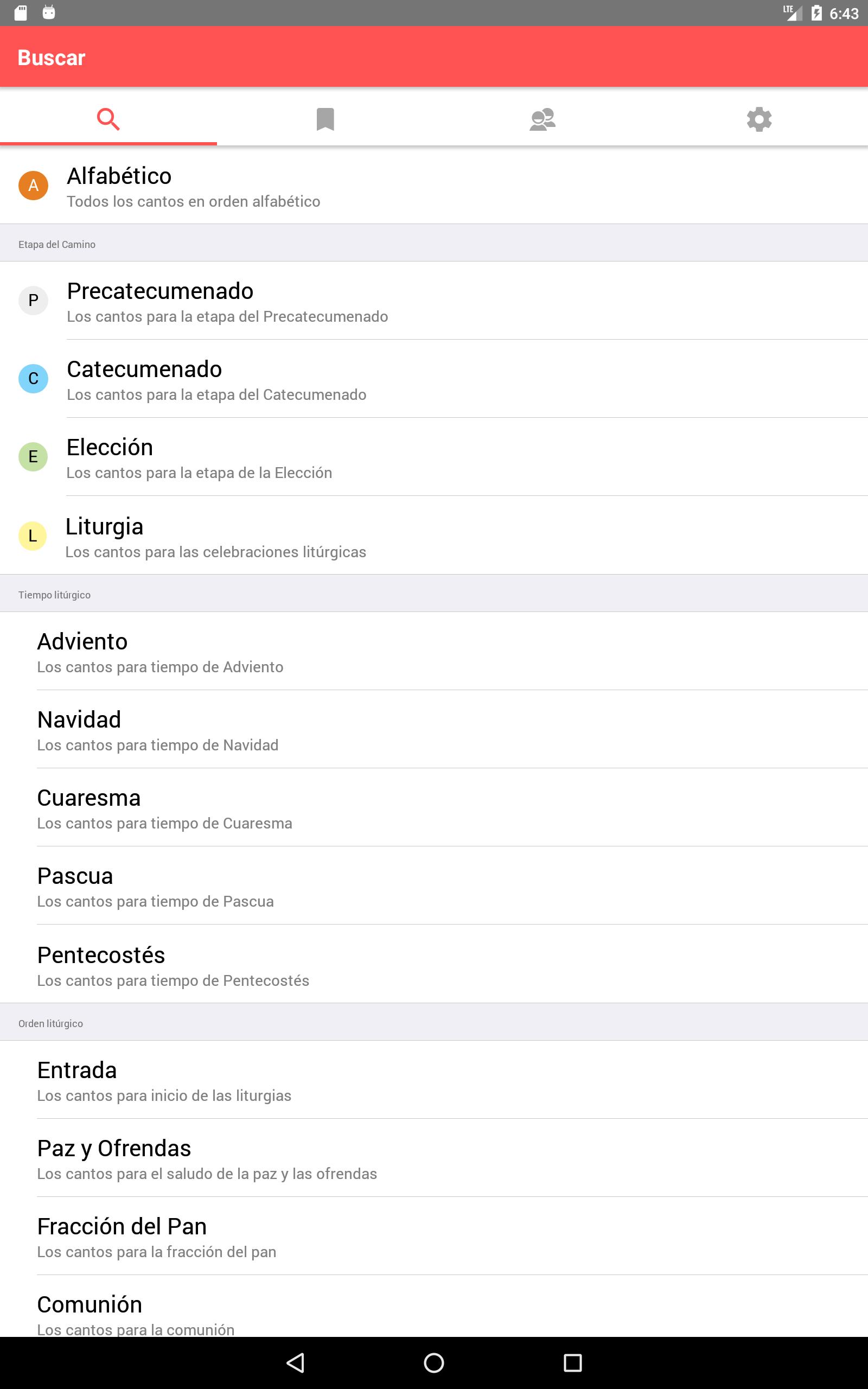This screenshot has height=1389, width=868.
Task: Open Paz y Ofrendas songs
Action: [x=434, y=1158]
